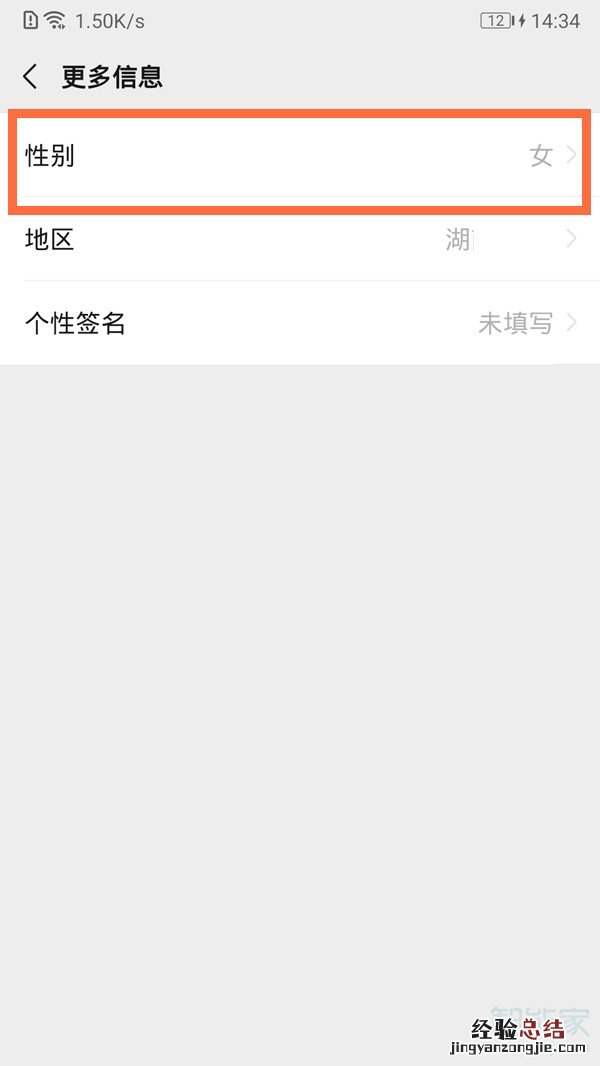Go back from 更多信息 page
Image resolution: width=600 pixels, height=1066 pixels.
coord(31,77)
